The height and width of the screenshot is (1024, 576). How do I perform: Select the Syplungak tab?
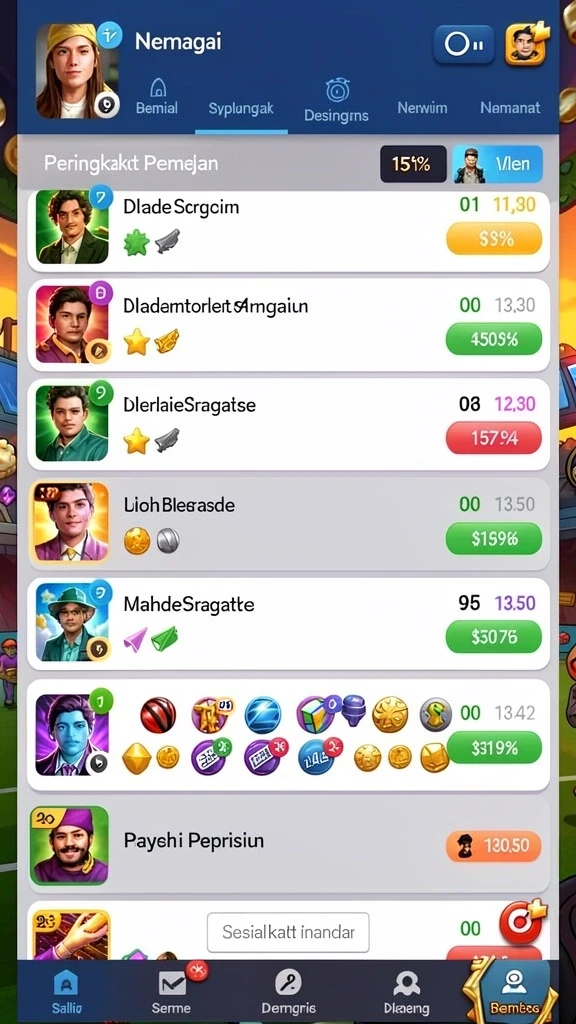tap(241, 108)
